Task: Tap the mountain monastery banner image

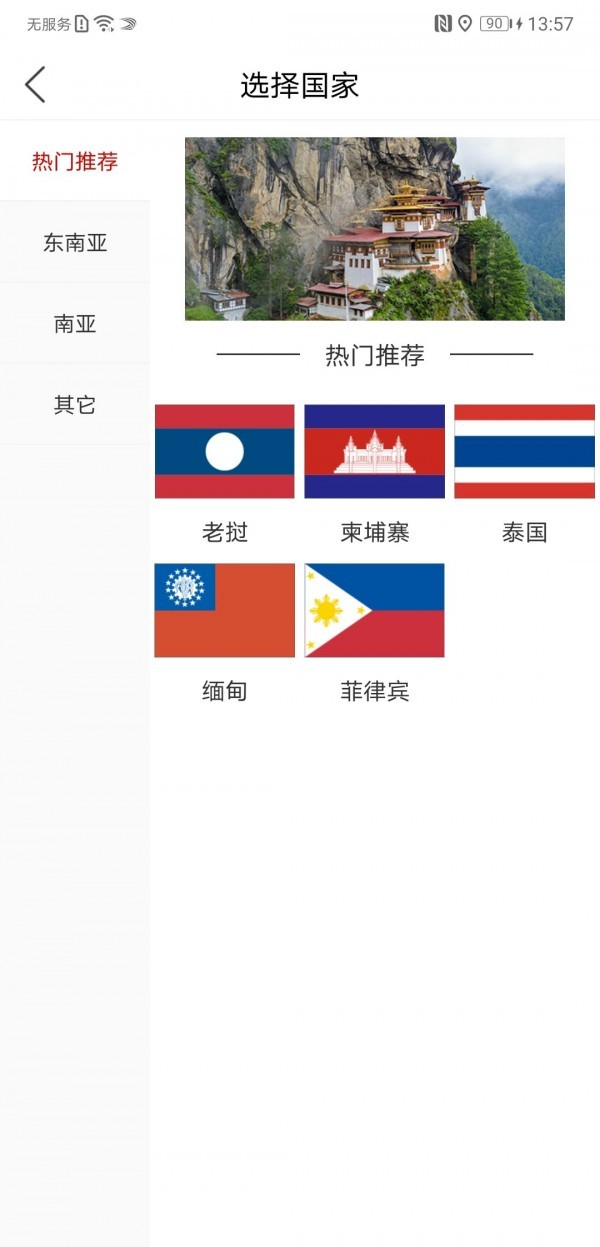Action: 374,229
